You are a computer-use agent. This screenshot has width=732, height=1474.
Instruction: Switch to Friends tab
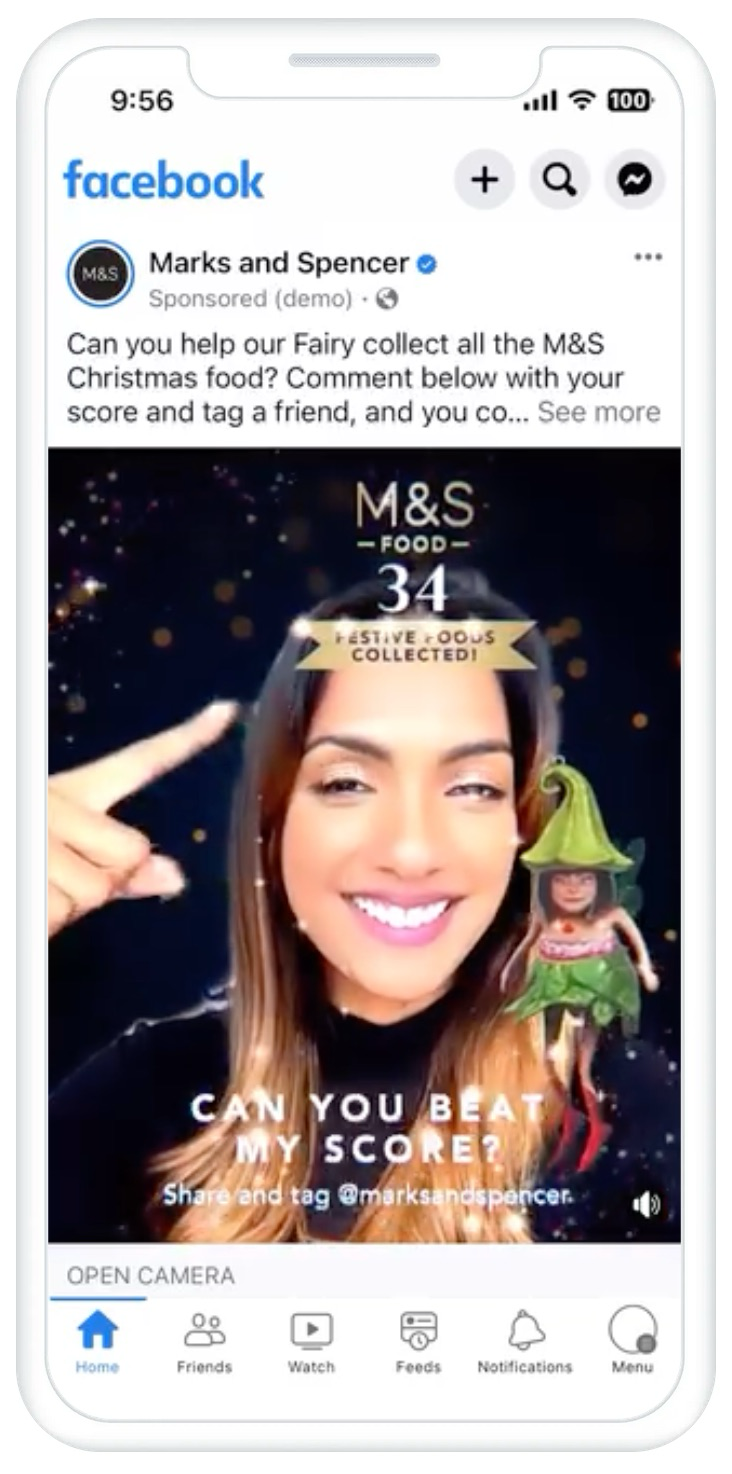click(204, 1342)
